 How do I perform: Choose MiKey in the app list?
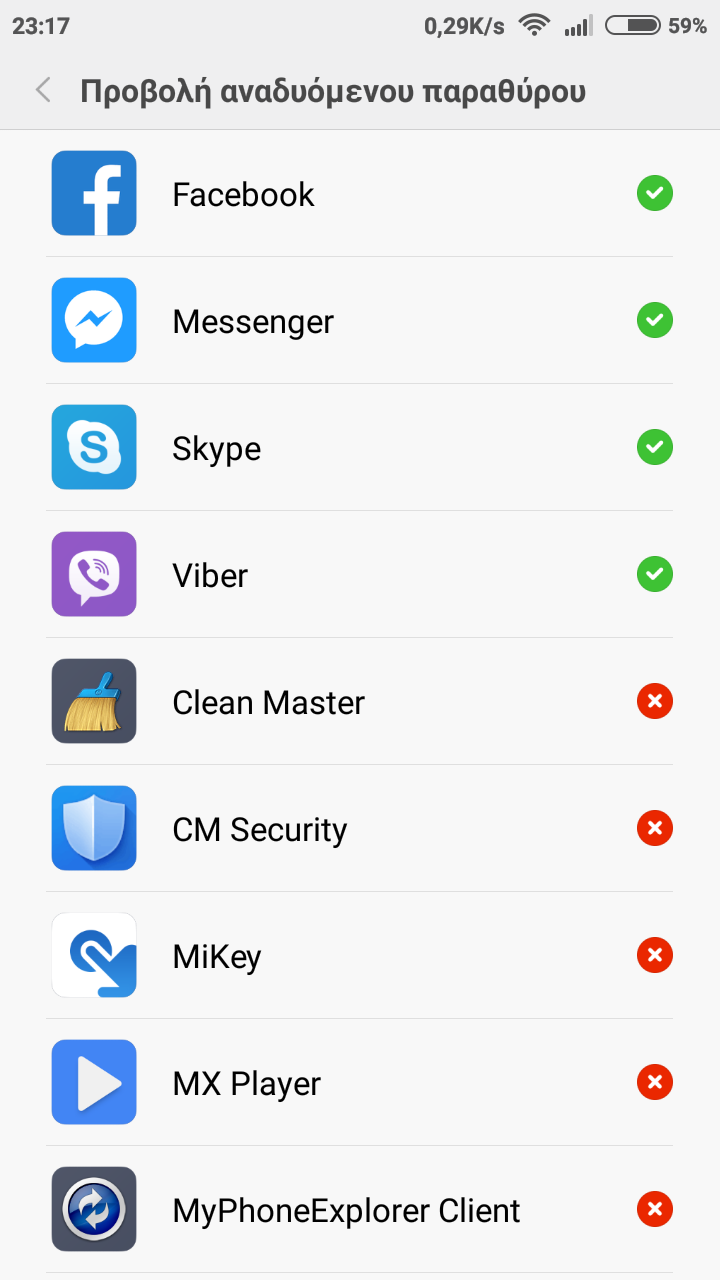coord(360,956)
